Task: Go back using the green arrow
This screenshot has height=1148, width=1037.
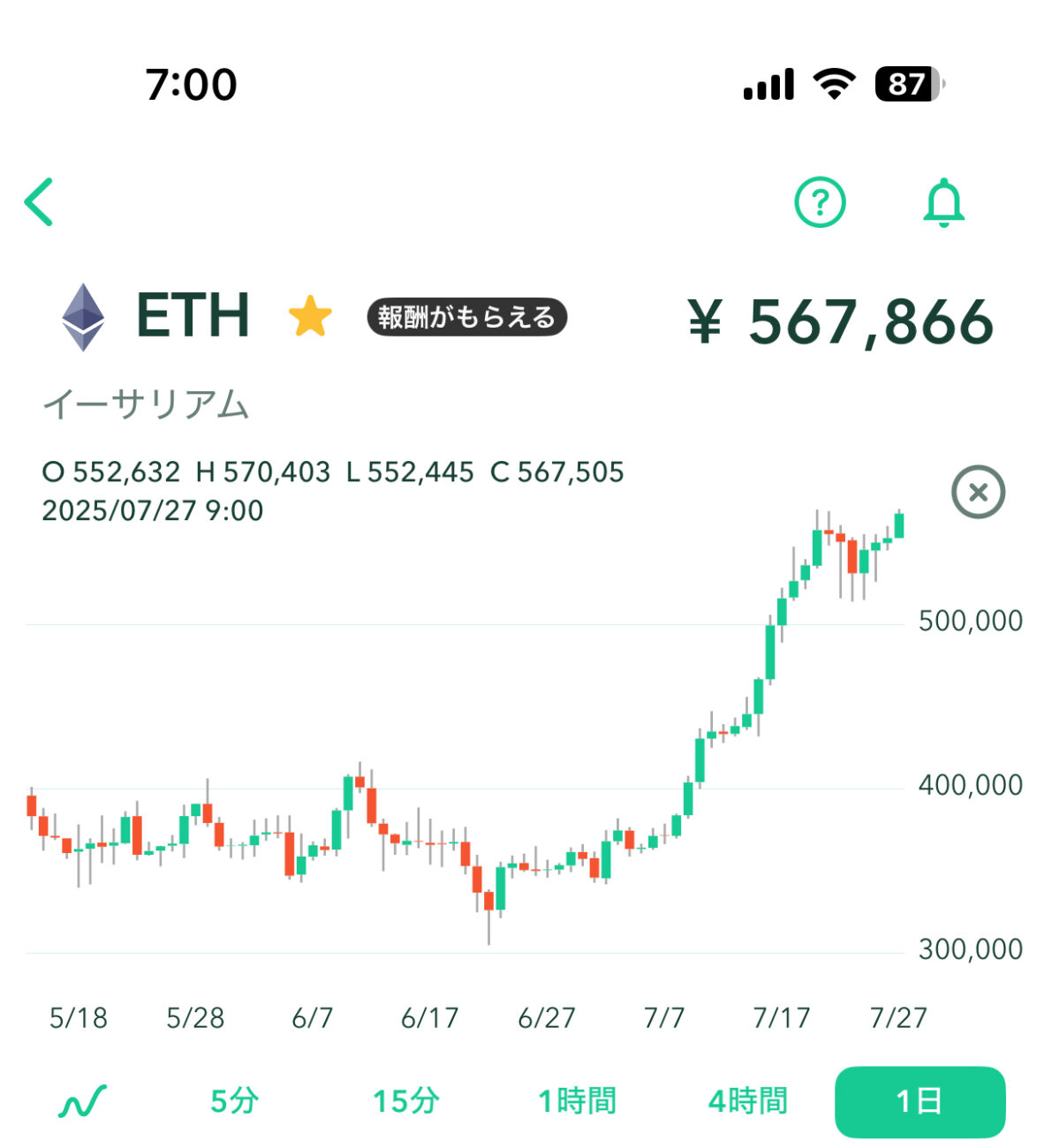Action: 39,201
